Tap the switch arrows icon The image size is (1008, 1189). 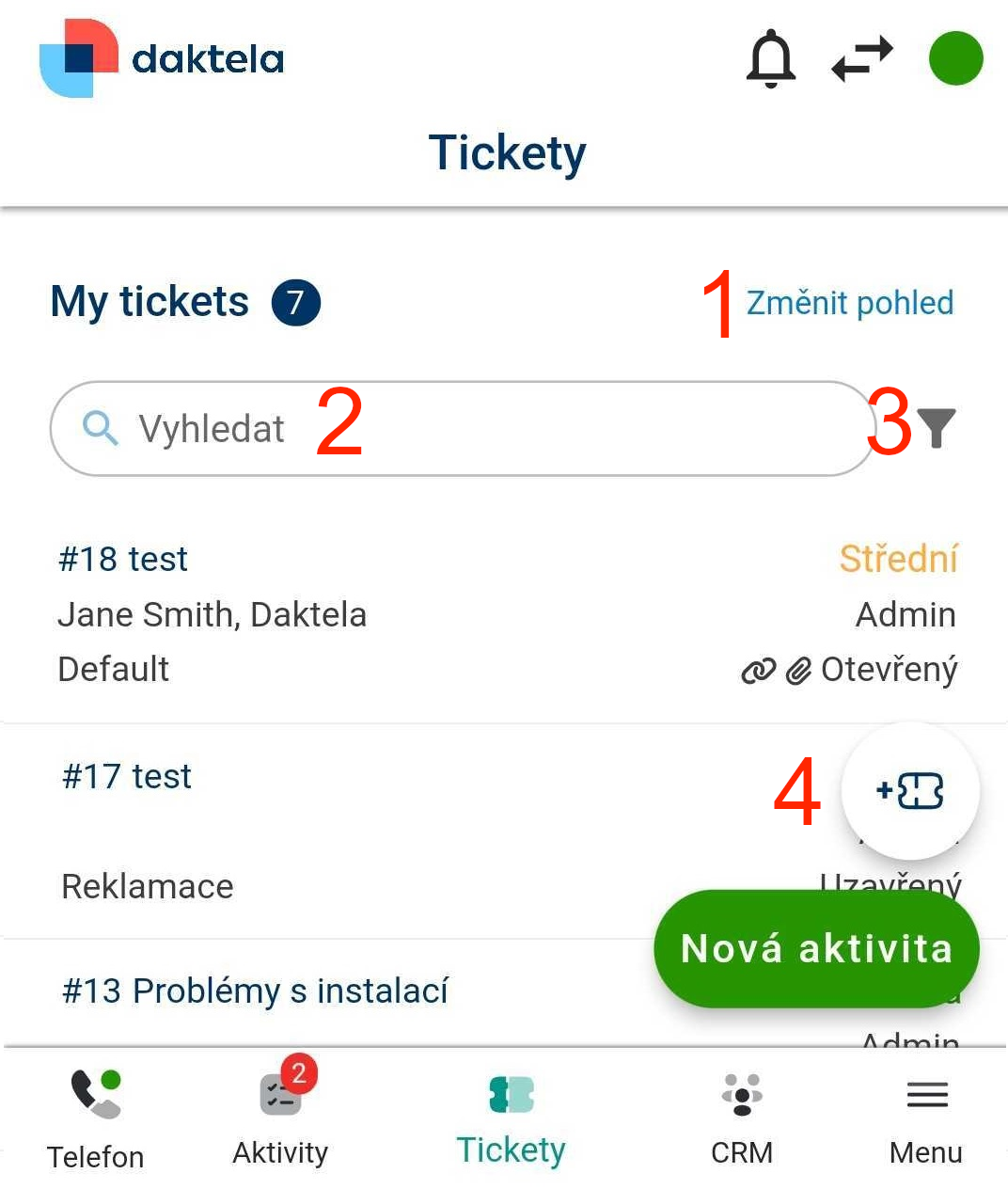tap(862, 58)
